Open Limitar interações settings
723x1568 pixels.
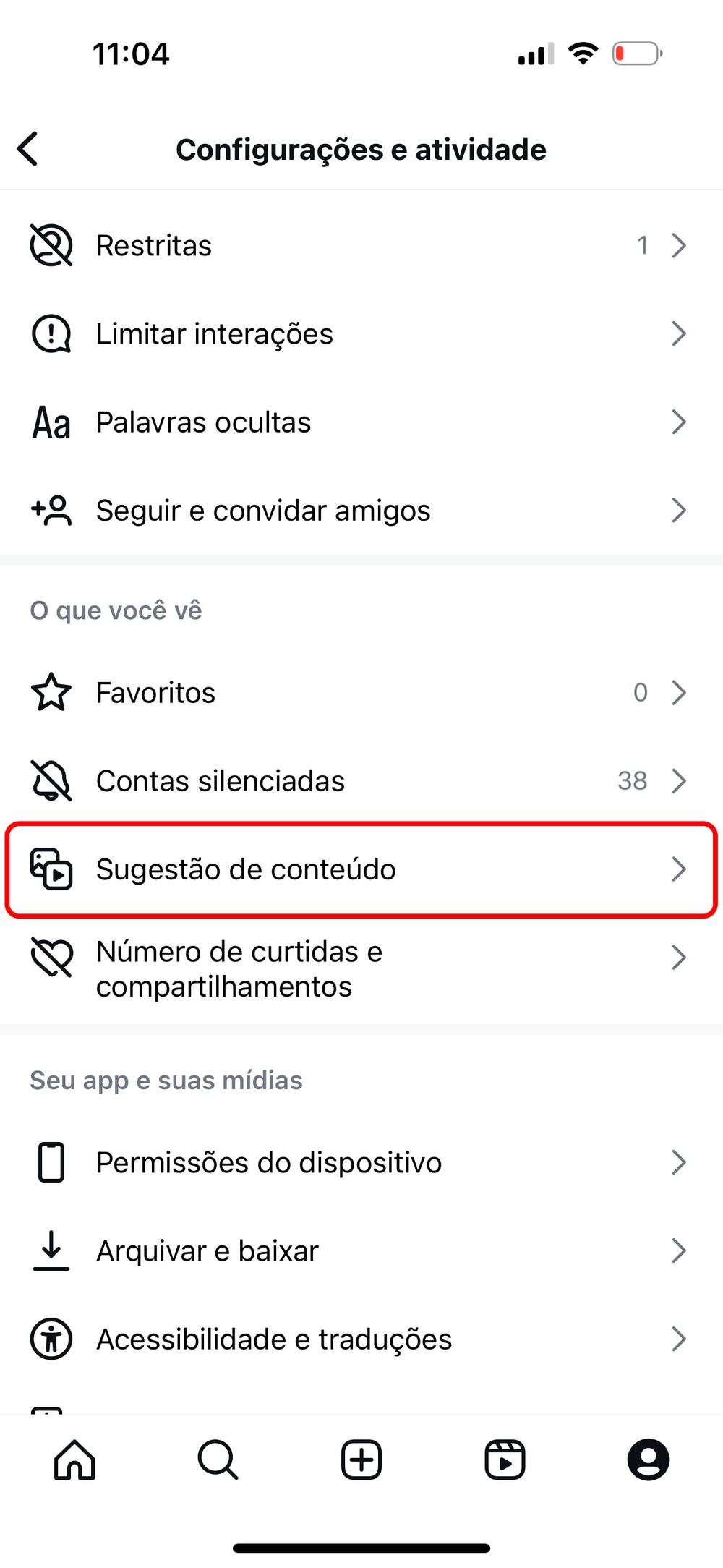[x=361, y=334]
